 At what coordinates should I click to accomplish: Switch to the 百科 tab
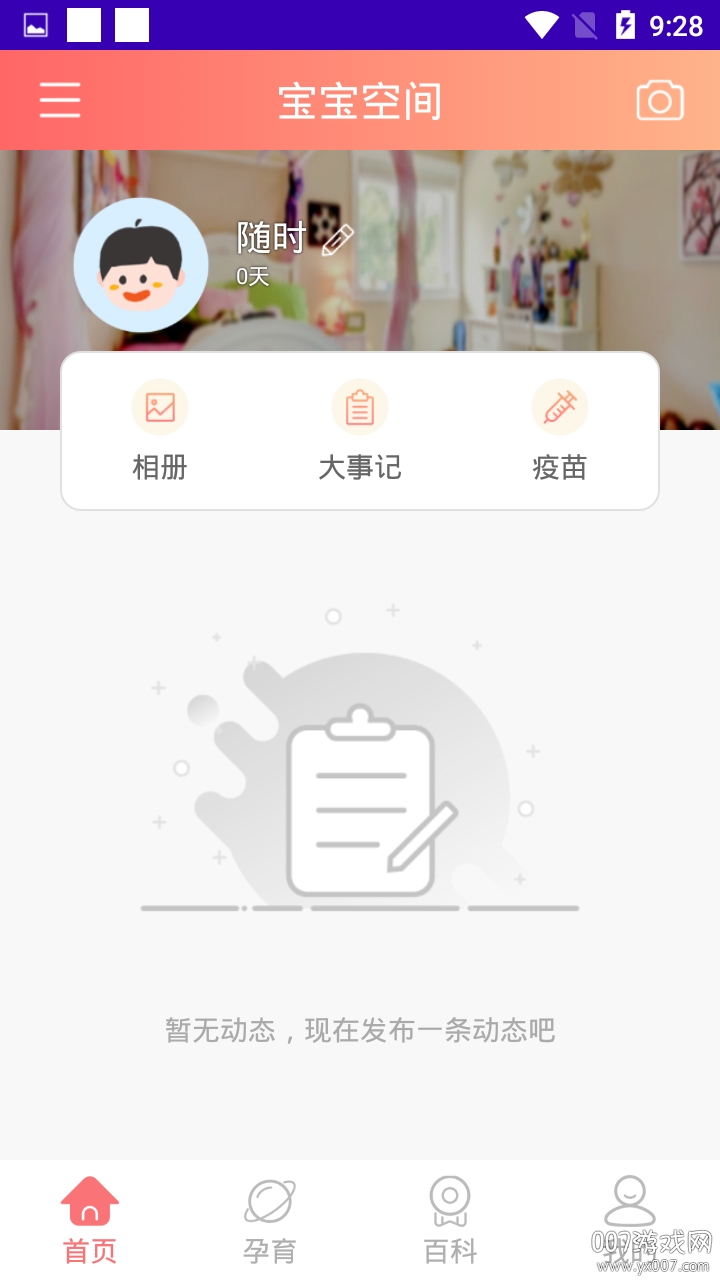[450, 1220]
